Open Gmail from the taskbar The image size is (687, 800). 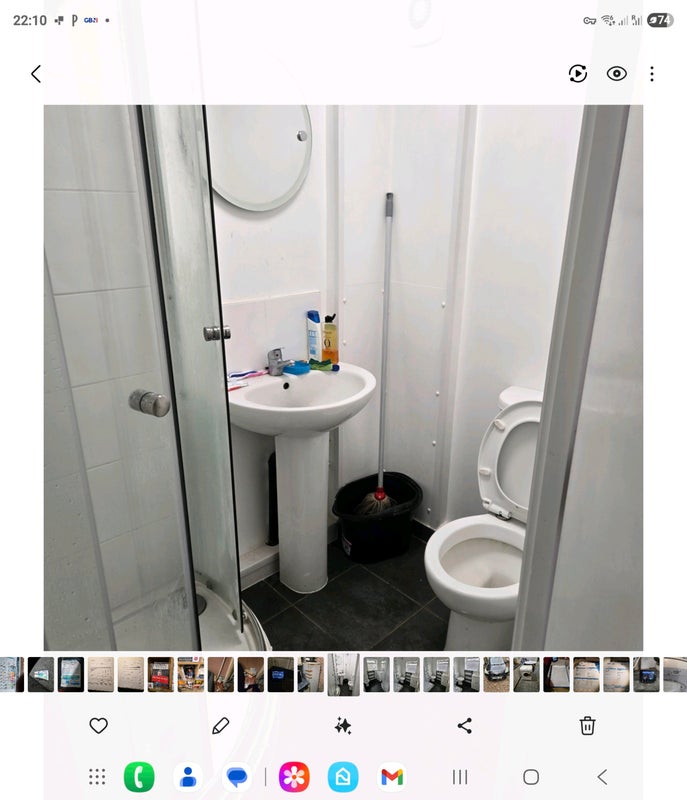pos(392,777)
